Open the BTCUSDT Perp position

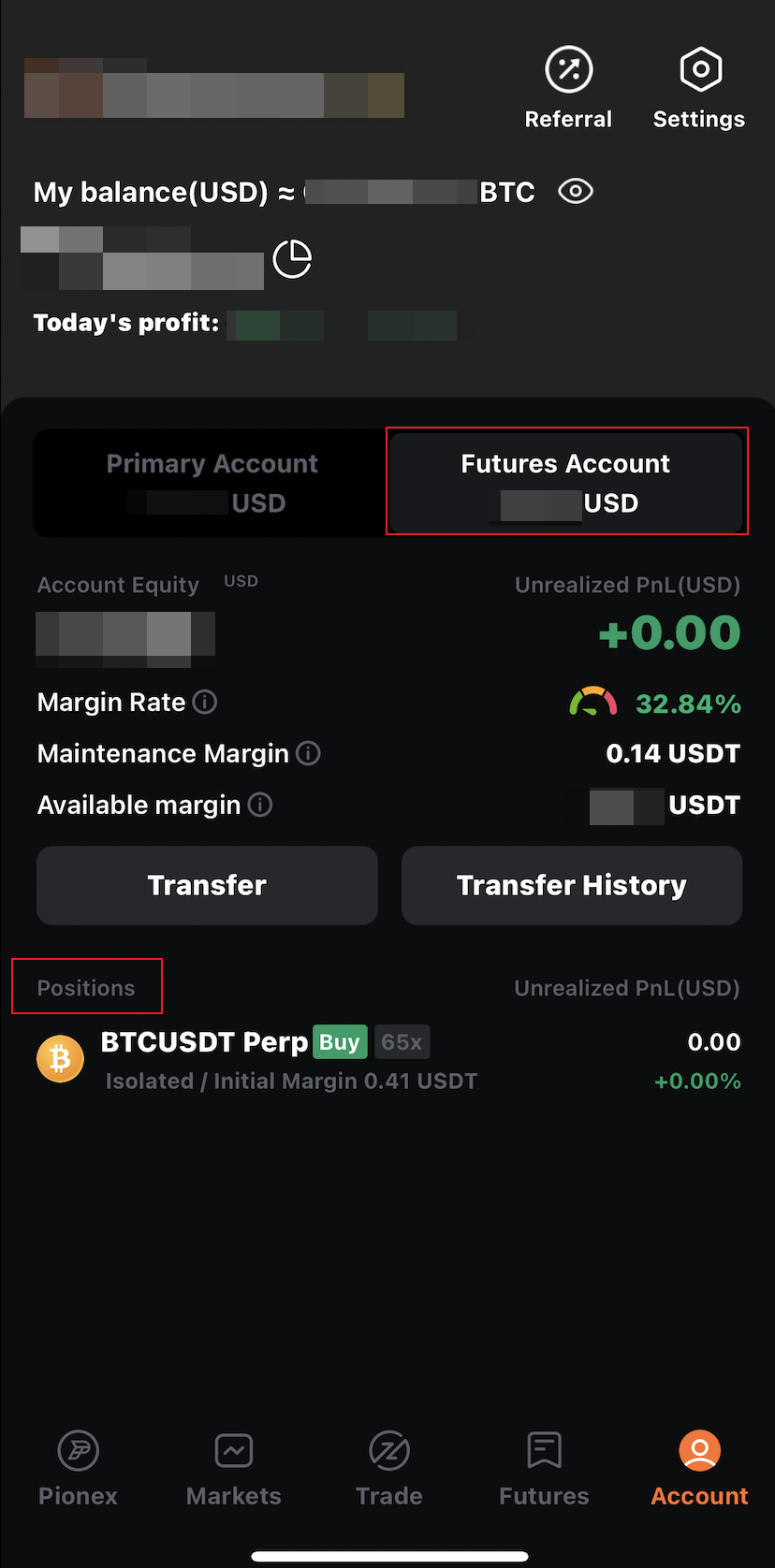[387, 1061]
